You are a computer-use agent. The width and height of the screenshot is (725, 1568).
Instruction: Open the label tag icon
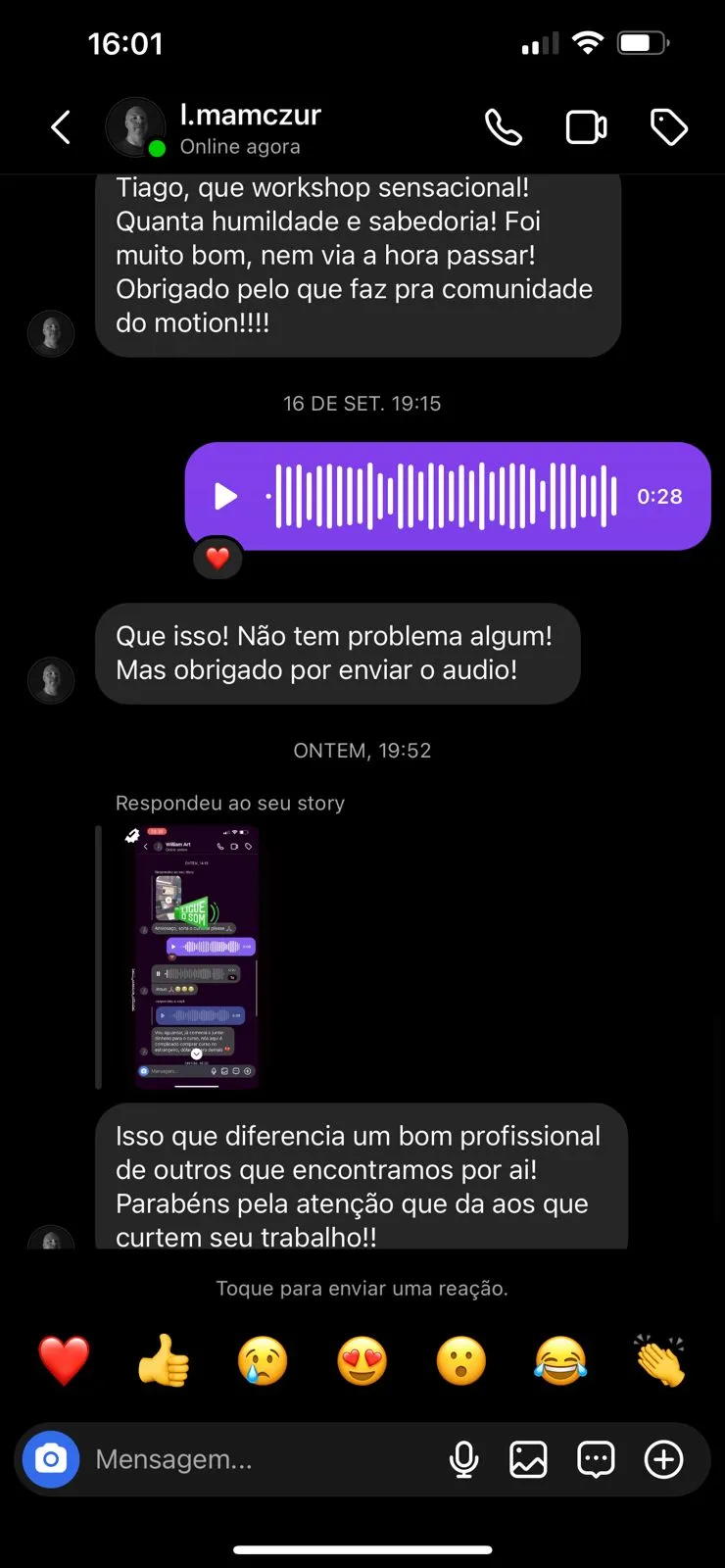pos(669,127)
